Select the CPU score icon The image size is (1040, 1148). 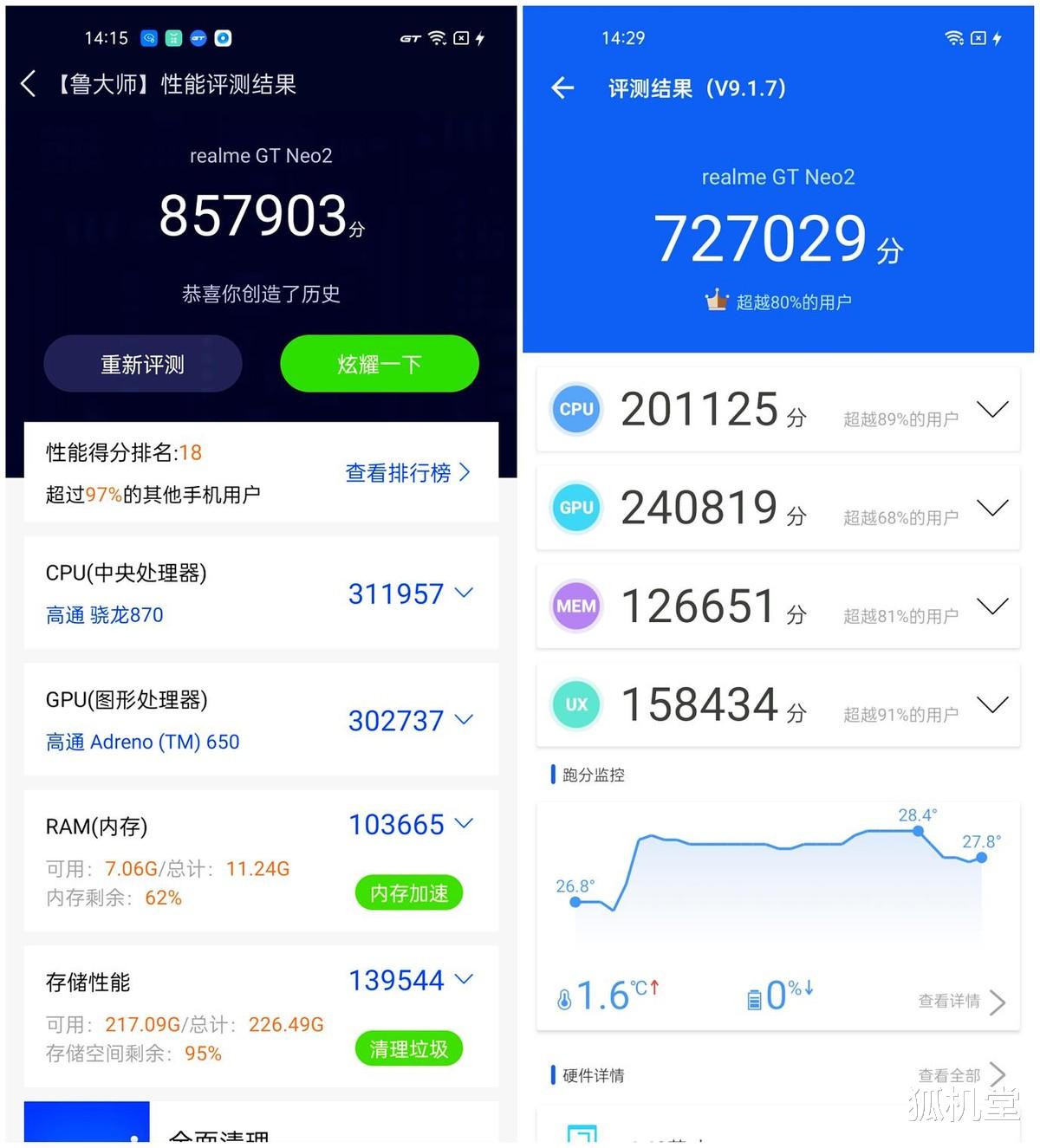[575, 409]
